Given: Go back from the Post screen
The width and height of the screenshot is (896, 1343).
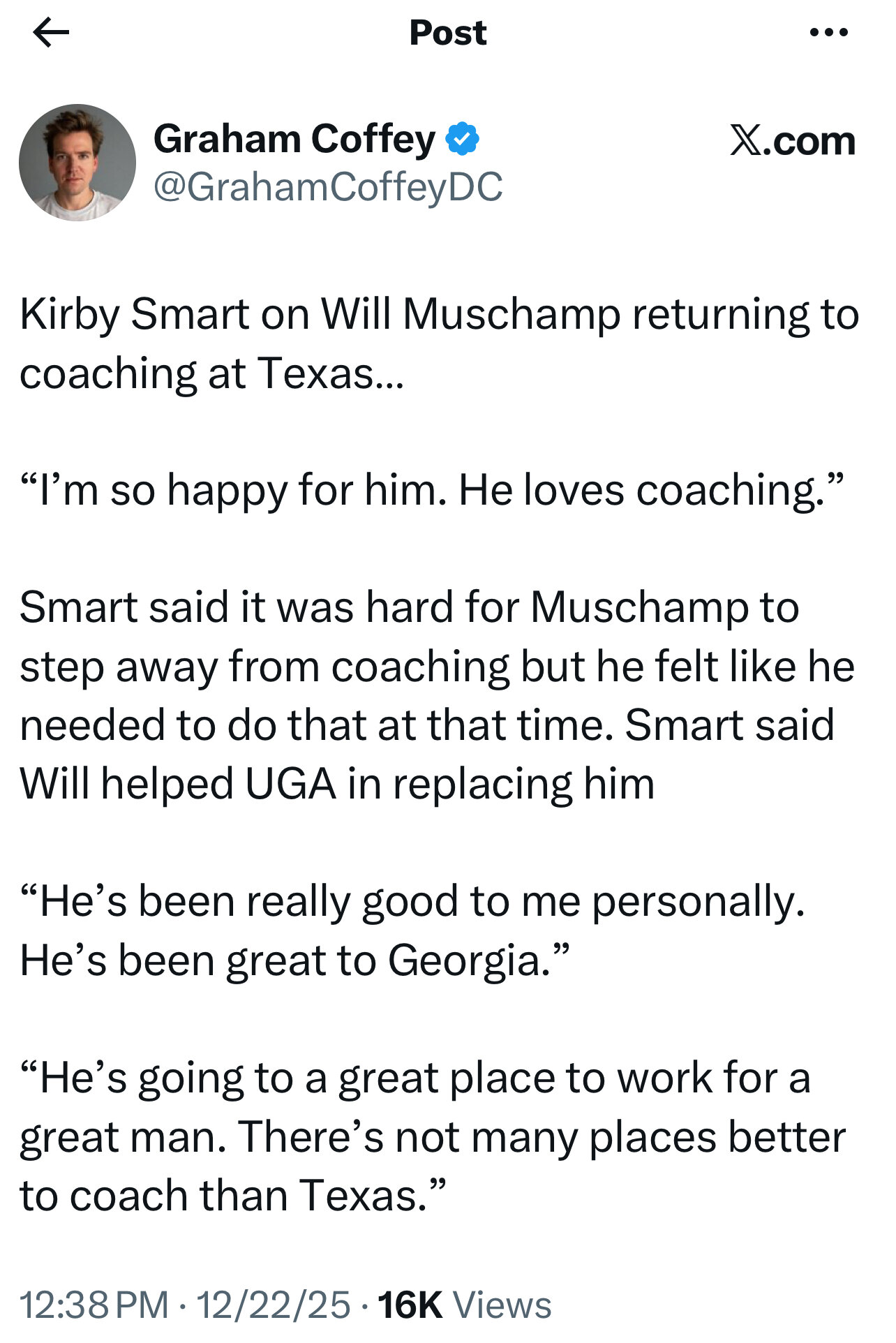Looking at the screenshot, I should [51, 33].
